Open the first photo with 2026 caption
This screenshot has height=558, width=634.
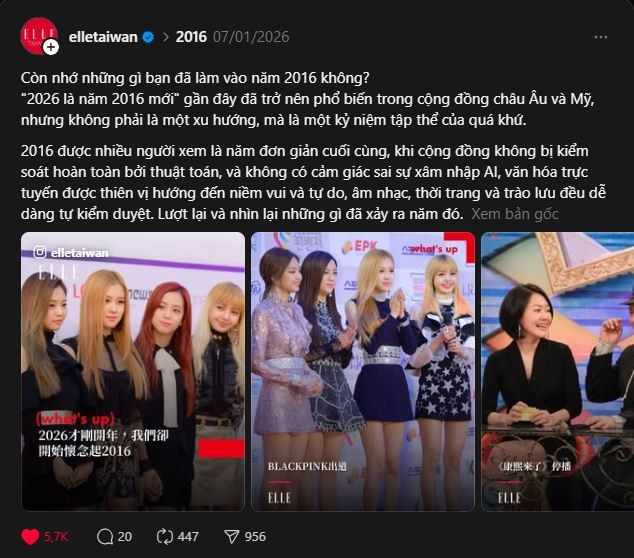pos(133,371)
